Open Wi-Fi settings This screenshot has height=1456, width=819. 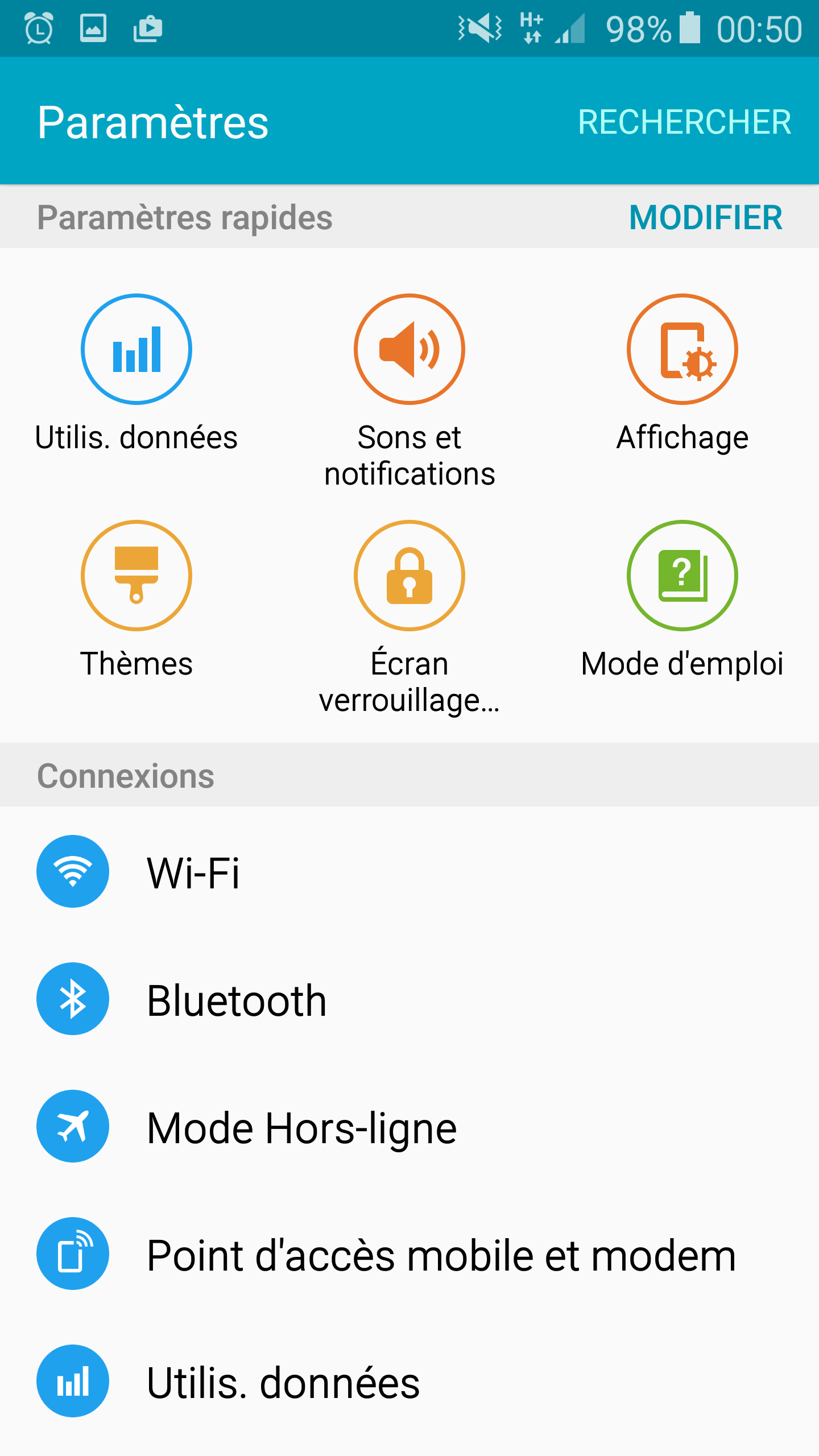(409, 871)
